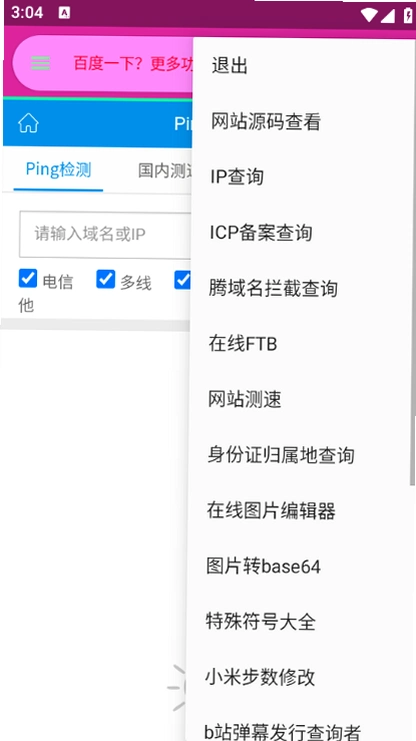Focus the 请输入域名或IP field
This screenshot has height=741, width=416.
point(106,234)
